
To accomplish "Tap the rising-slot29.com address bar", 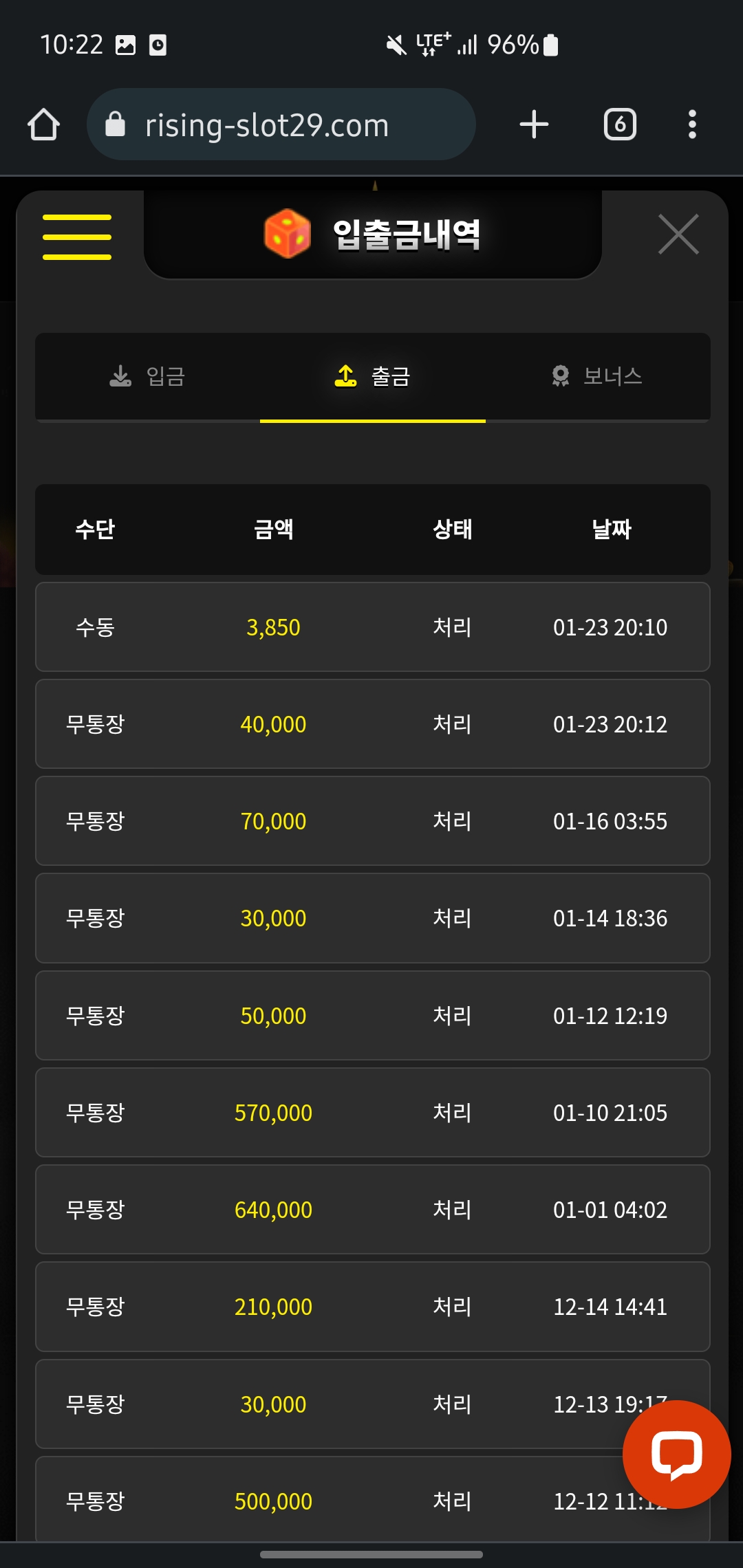I will click(281, 124).
